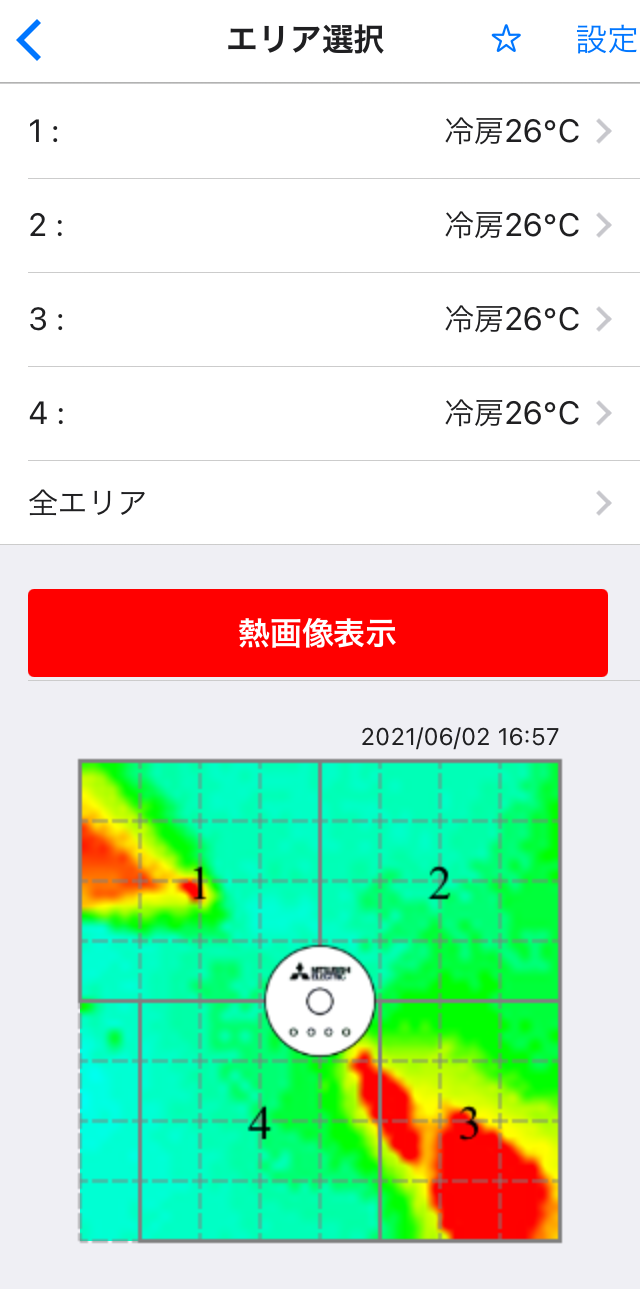
Task: Open 設定 settings
Action: point(606,40)
